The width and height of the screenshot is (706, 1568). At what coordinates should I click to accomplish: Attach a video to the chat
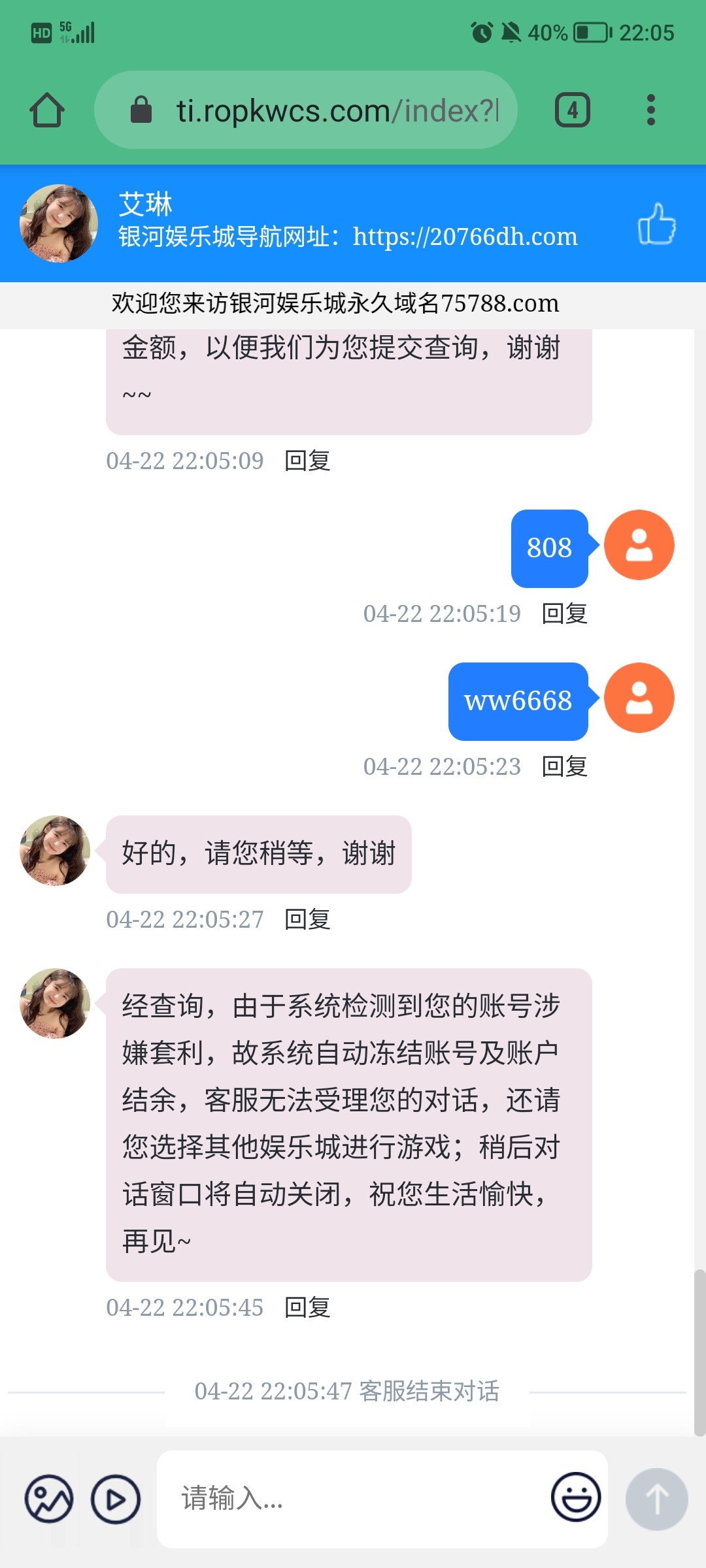[x=116, y=1499]
